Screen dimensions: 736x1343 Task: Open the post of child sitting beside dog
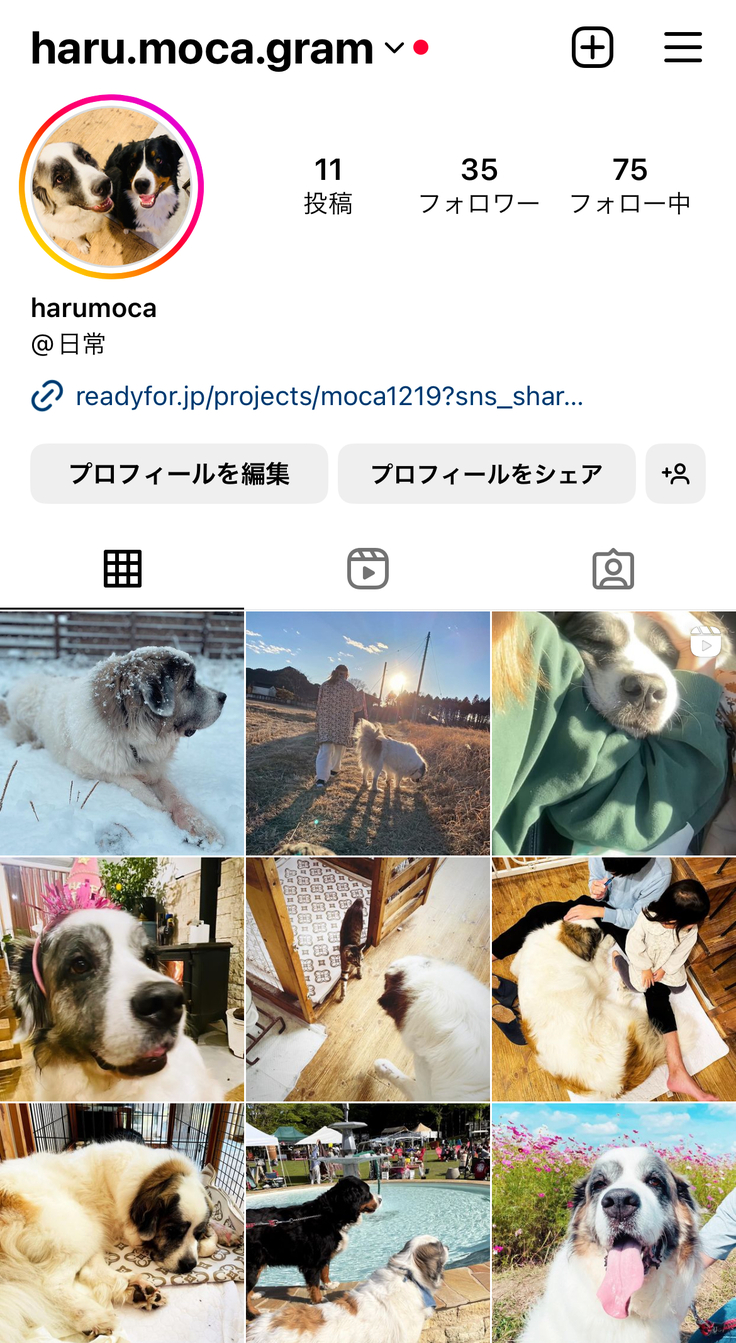click(614, 979)
